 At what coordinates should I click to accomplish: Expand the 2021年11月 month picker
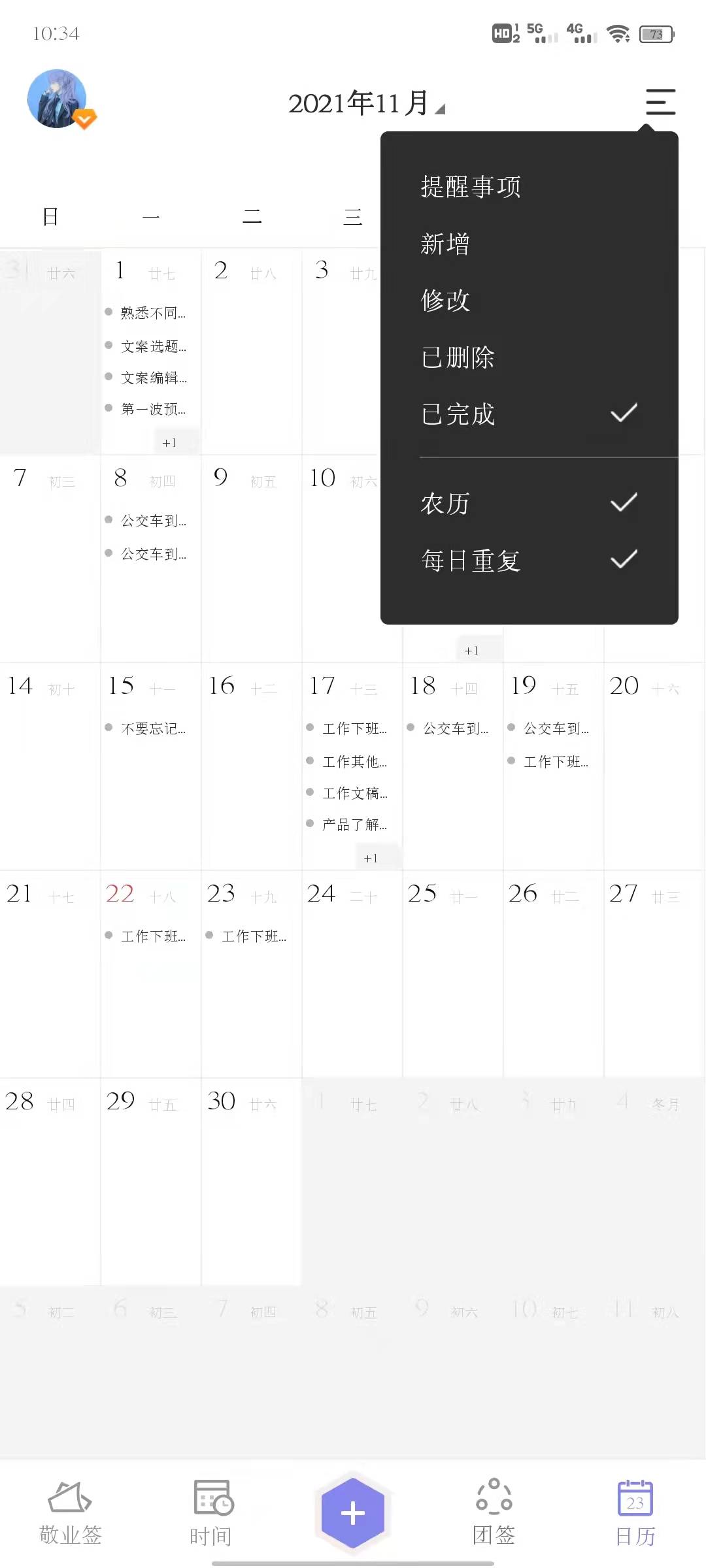(366, 104)
